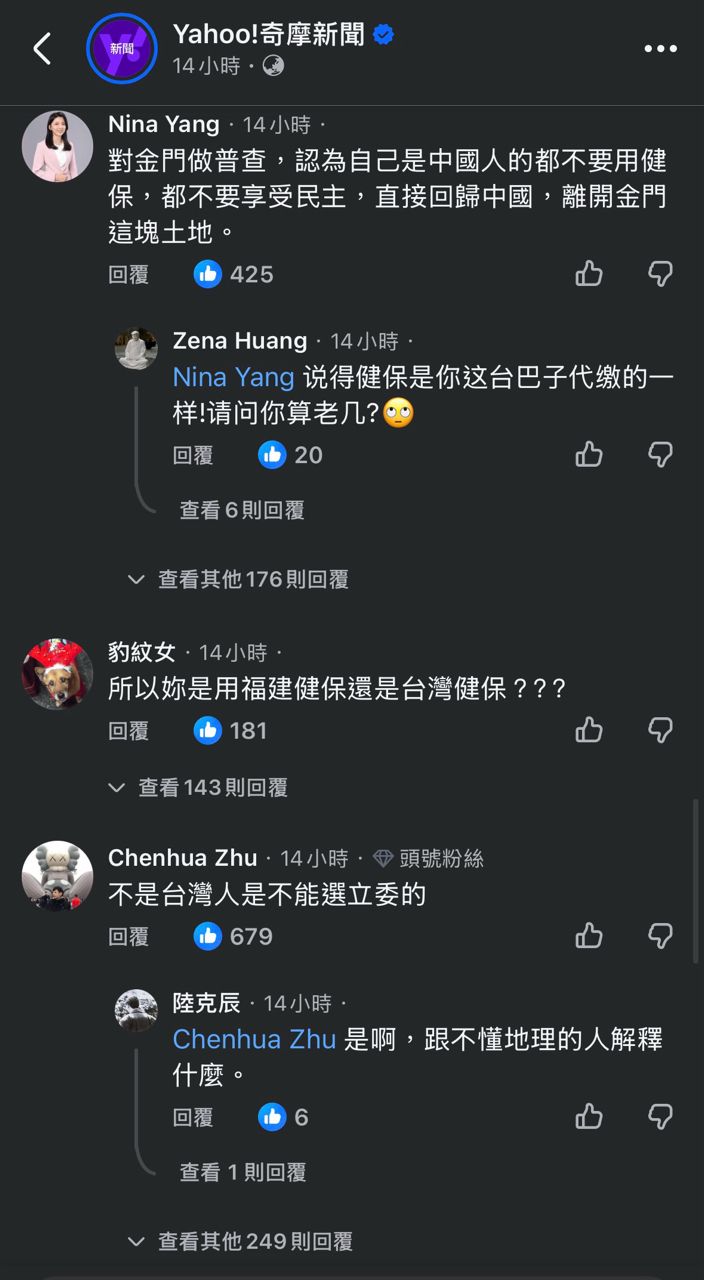
Task: Go back with the top-left arrow
Action: tap(42, 48)
